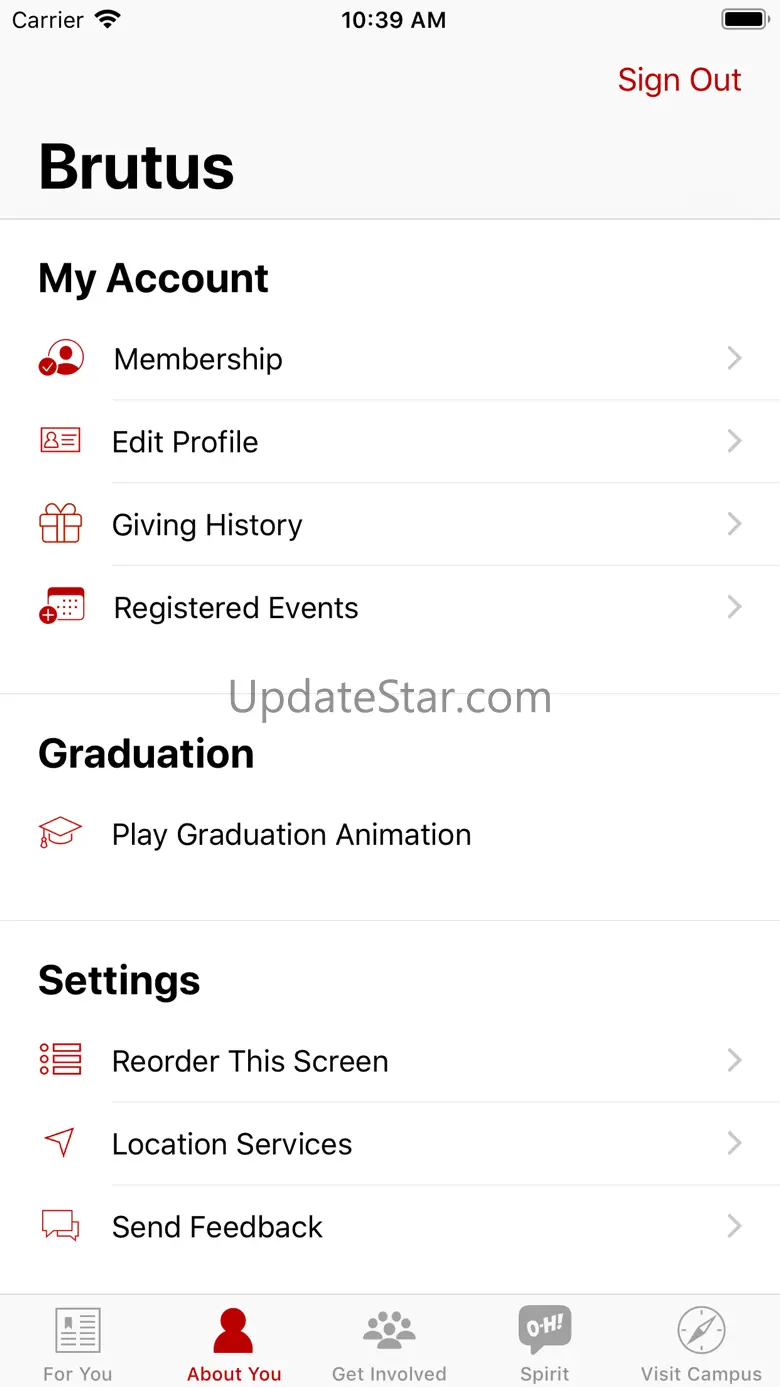Go to the Get Involved tab
The image size is (780, 1387).
pyautogui.click(x=389, y=1343)
